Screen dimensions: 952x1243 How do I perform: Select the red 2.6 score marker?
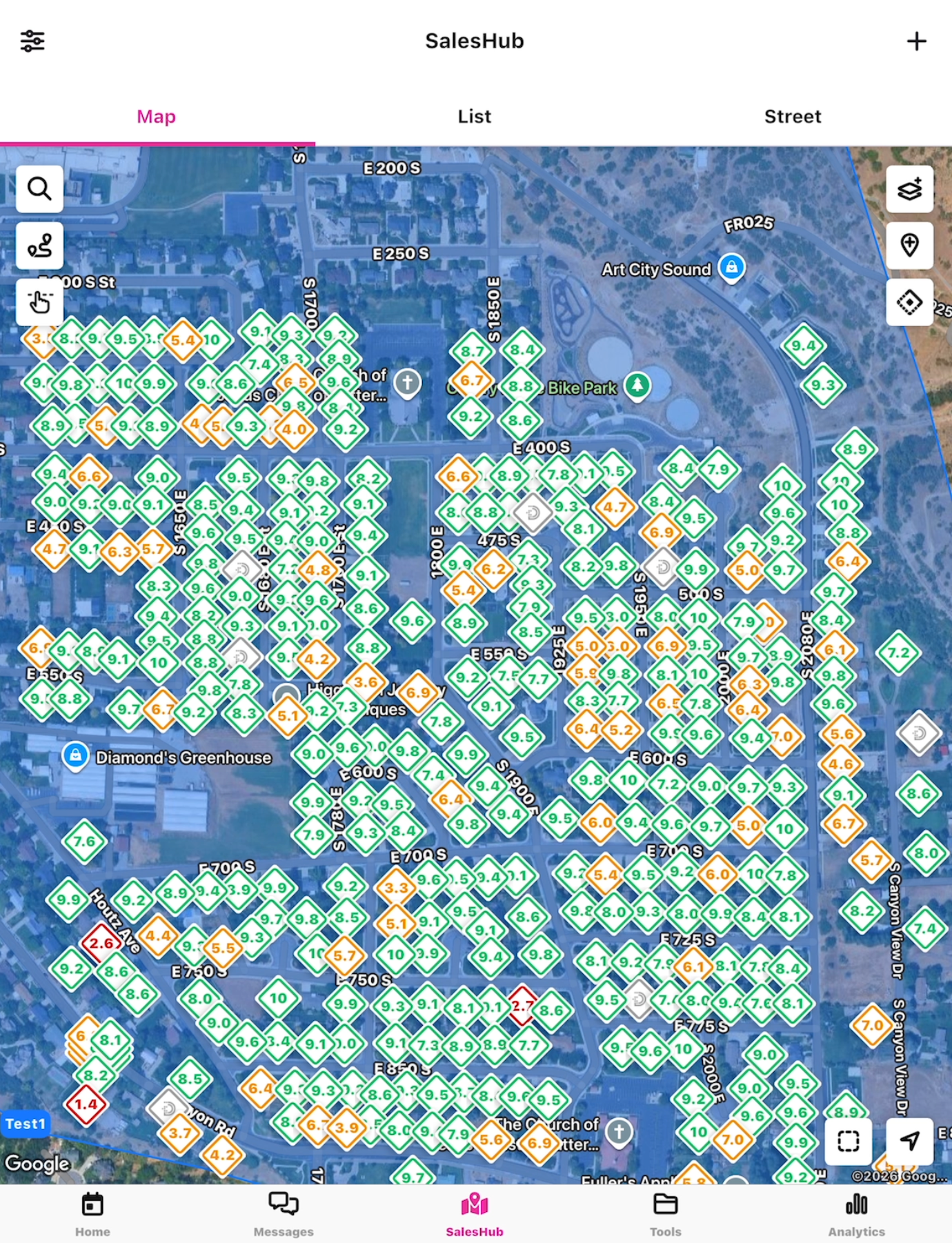pos(101,943)
